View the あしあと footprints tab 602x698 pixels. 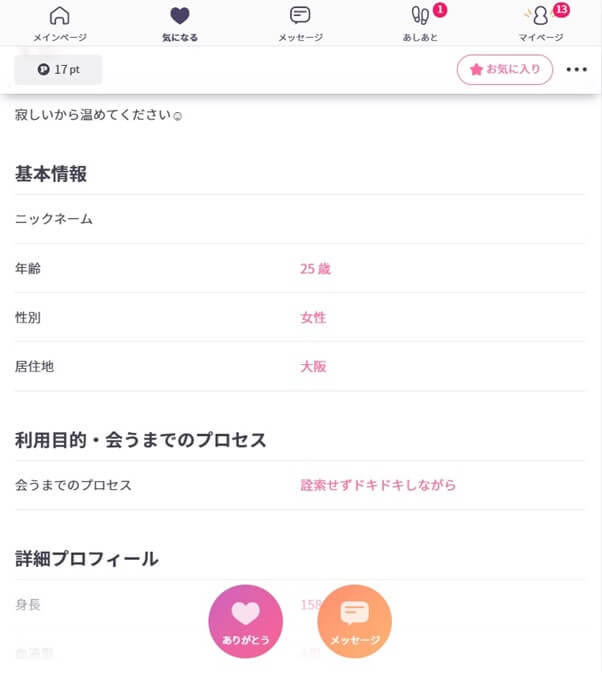pyautogui.click(x=421, y=23)
